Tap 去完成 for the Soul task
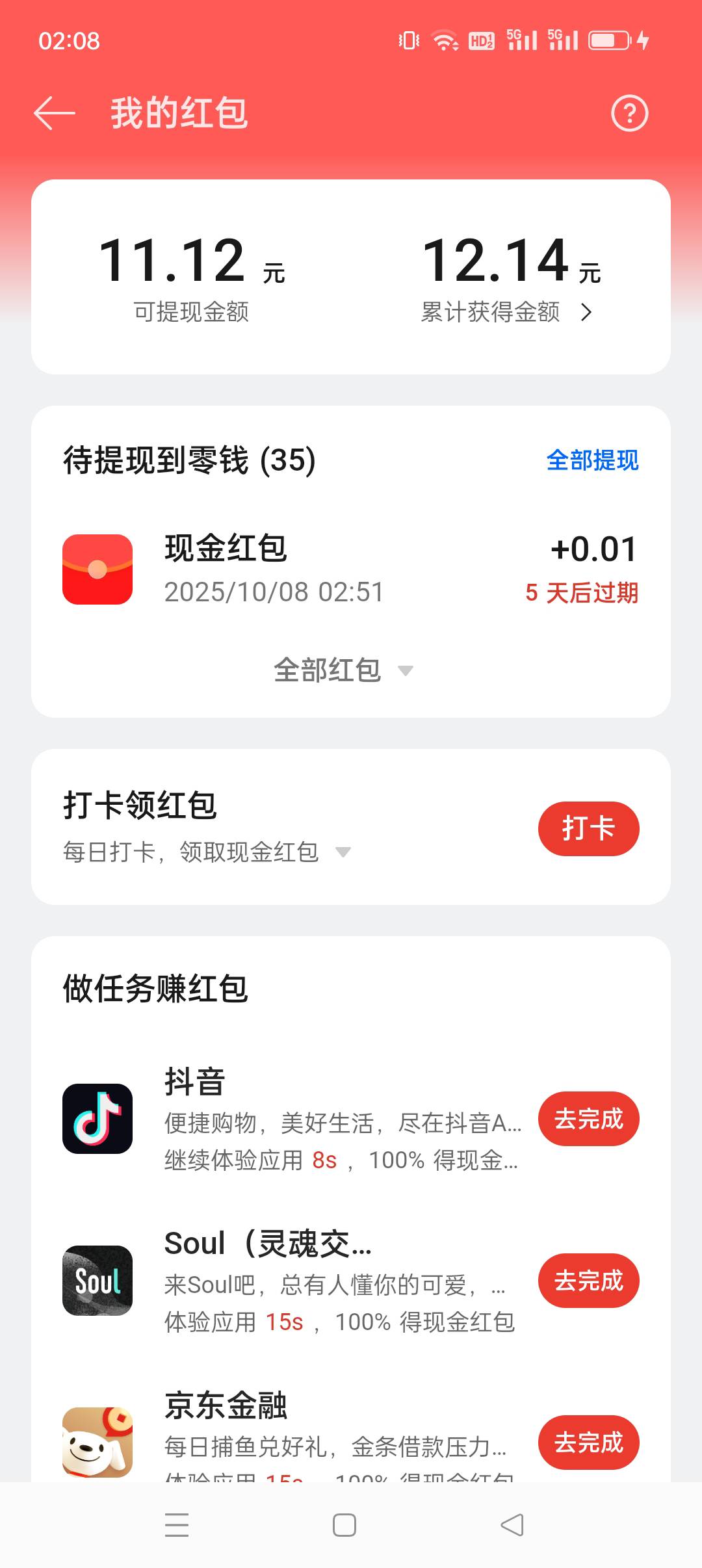Viewport: 702px width, 1568px height. (588, 1281)
